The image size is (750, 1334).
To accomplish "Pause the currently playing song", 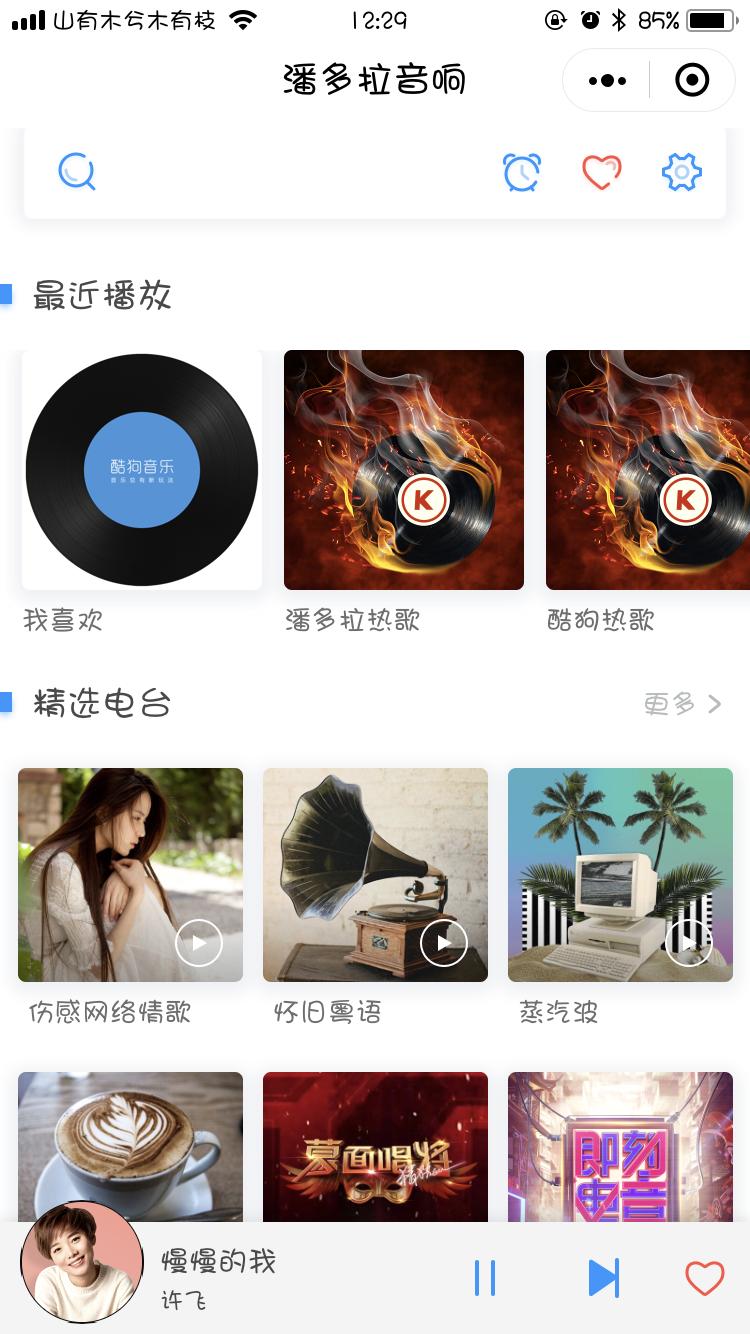I will coord(486,1277).
